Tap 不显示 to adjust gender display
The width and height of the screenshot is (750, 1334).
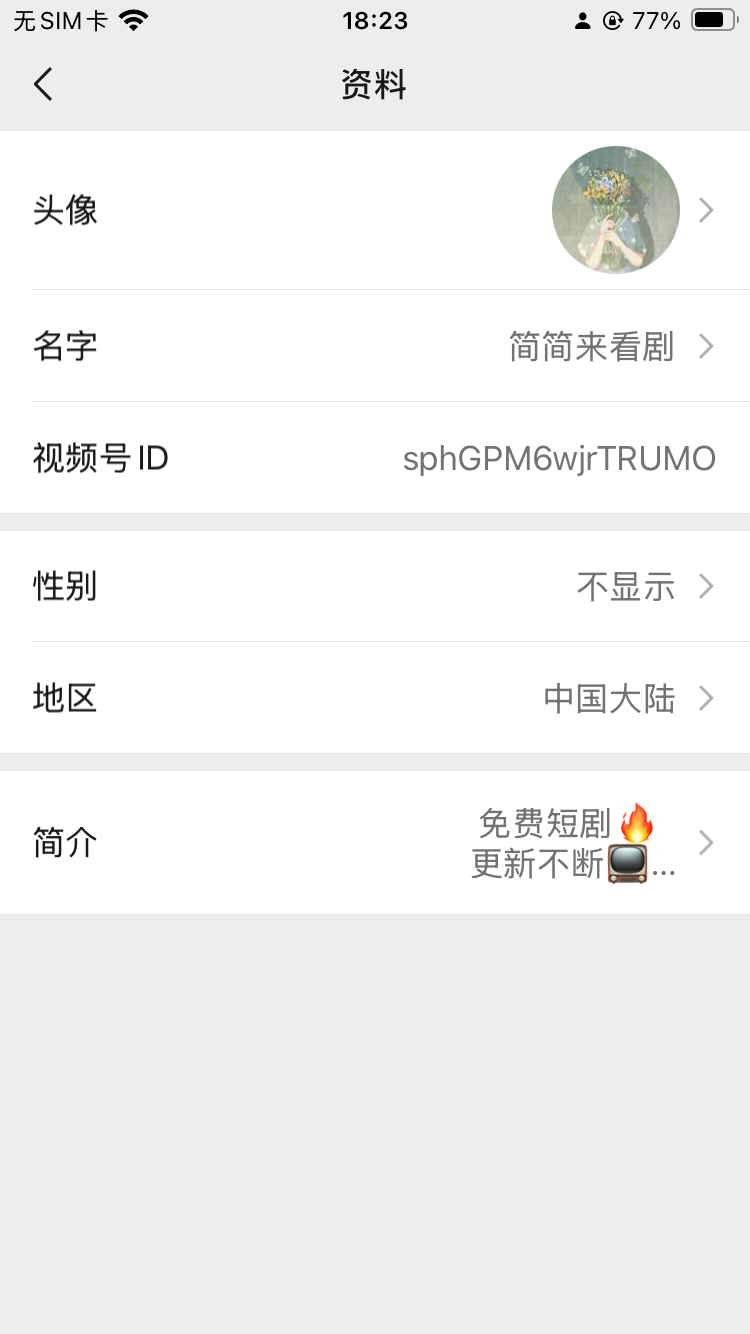tap(624, 586)
